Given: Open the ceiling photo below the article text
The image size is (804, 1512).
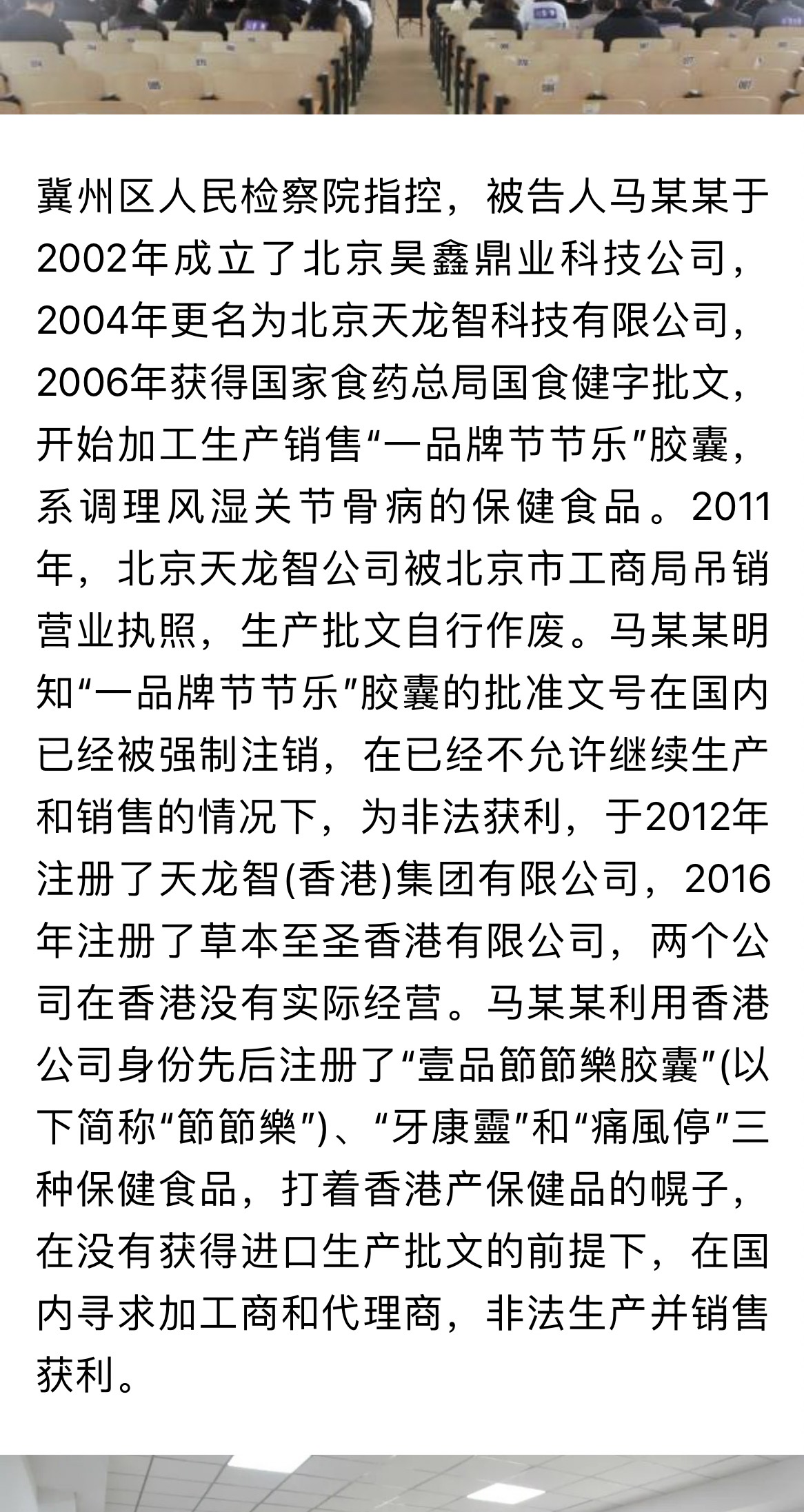Looking at the screenshot, I should 402,1482.
